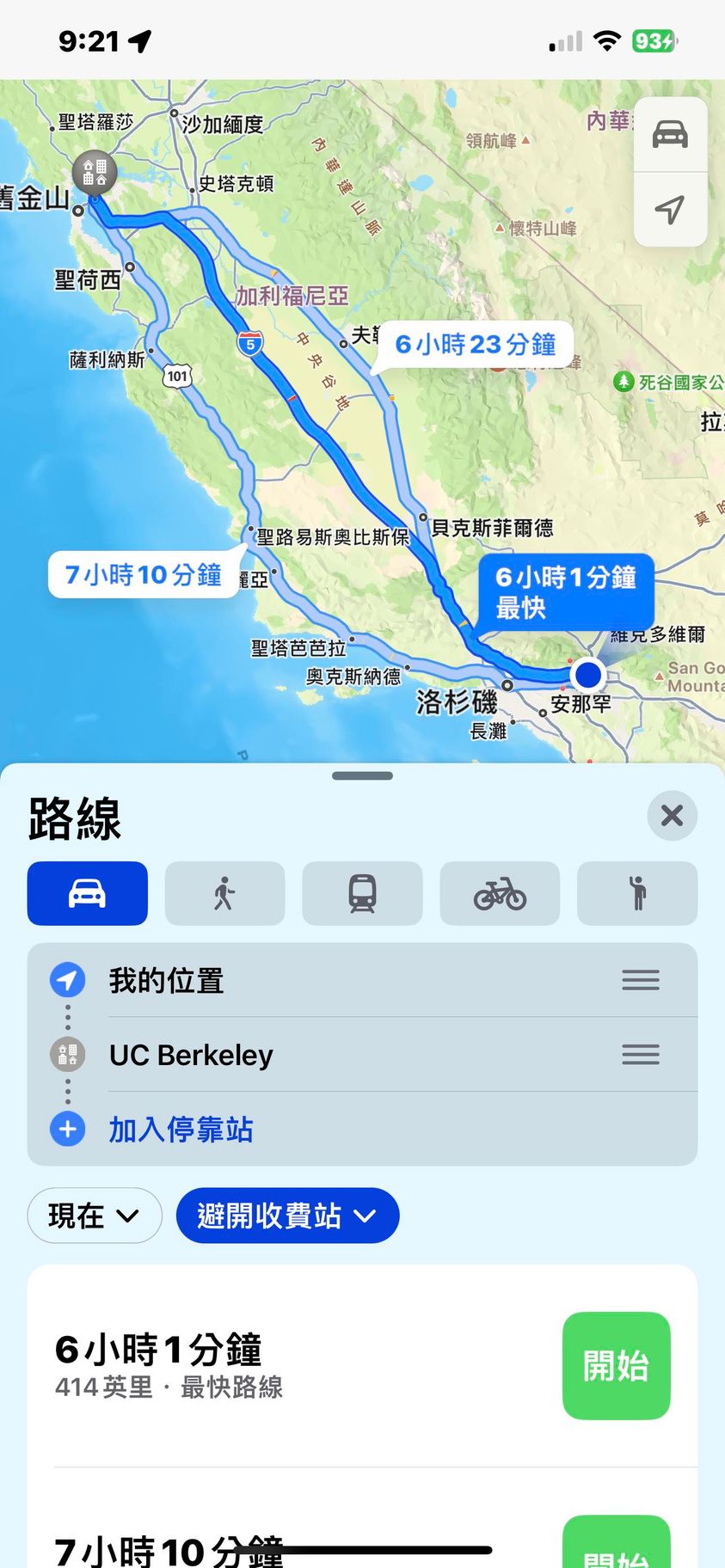Open map mode settings via car icon
Screen dimensions: 725x1568
(670, 135)
